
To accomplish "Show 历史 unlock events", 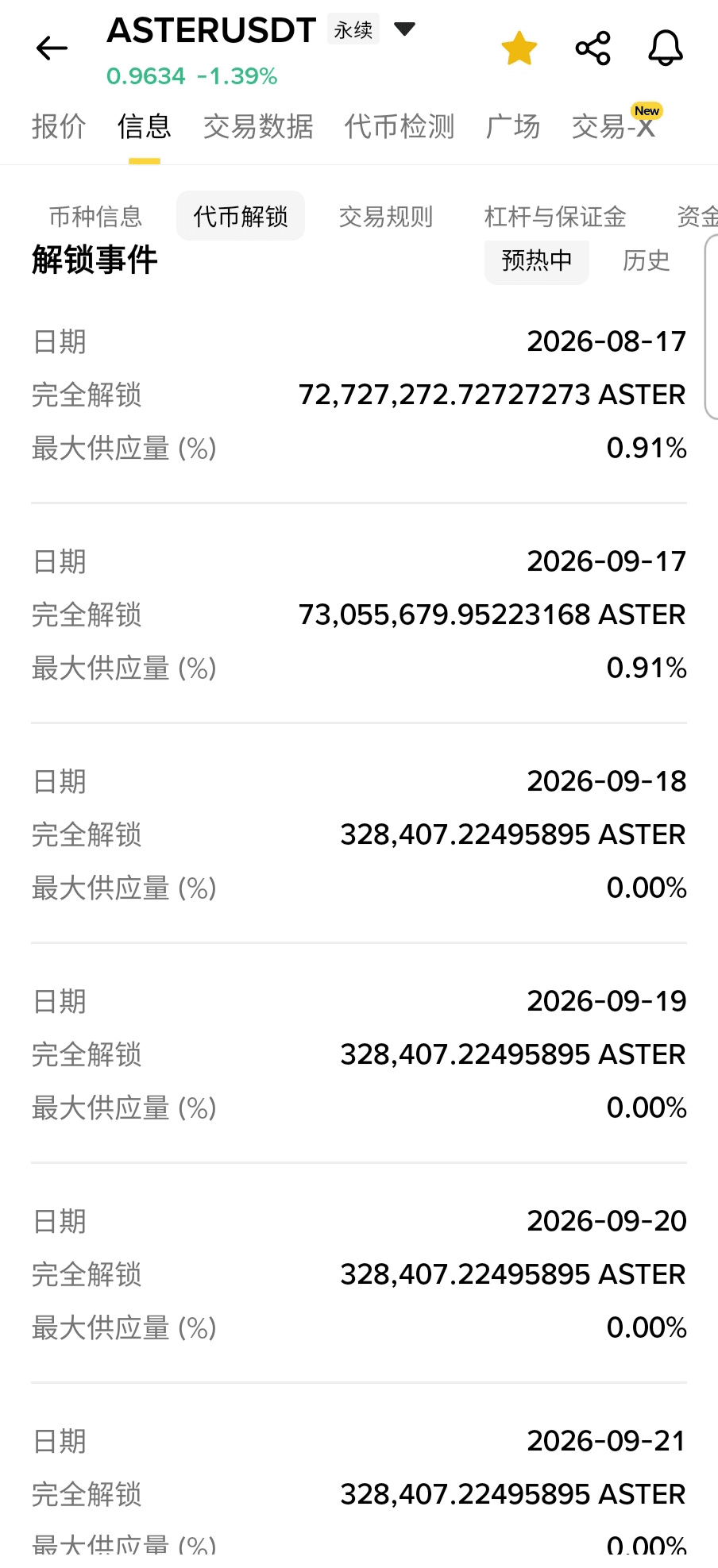I will coord(646,260).
